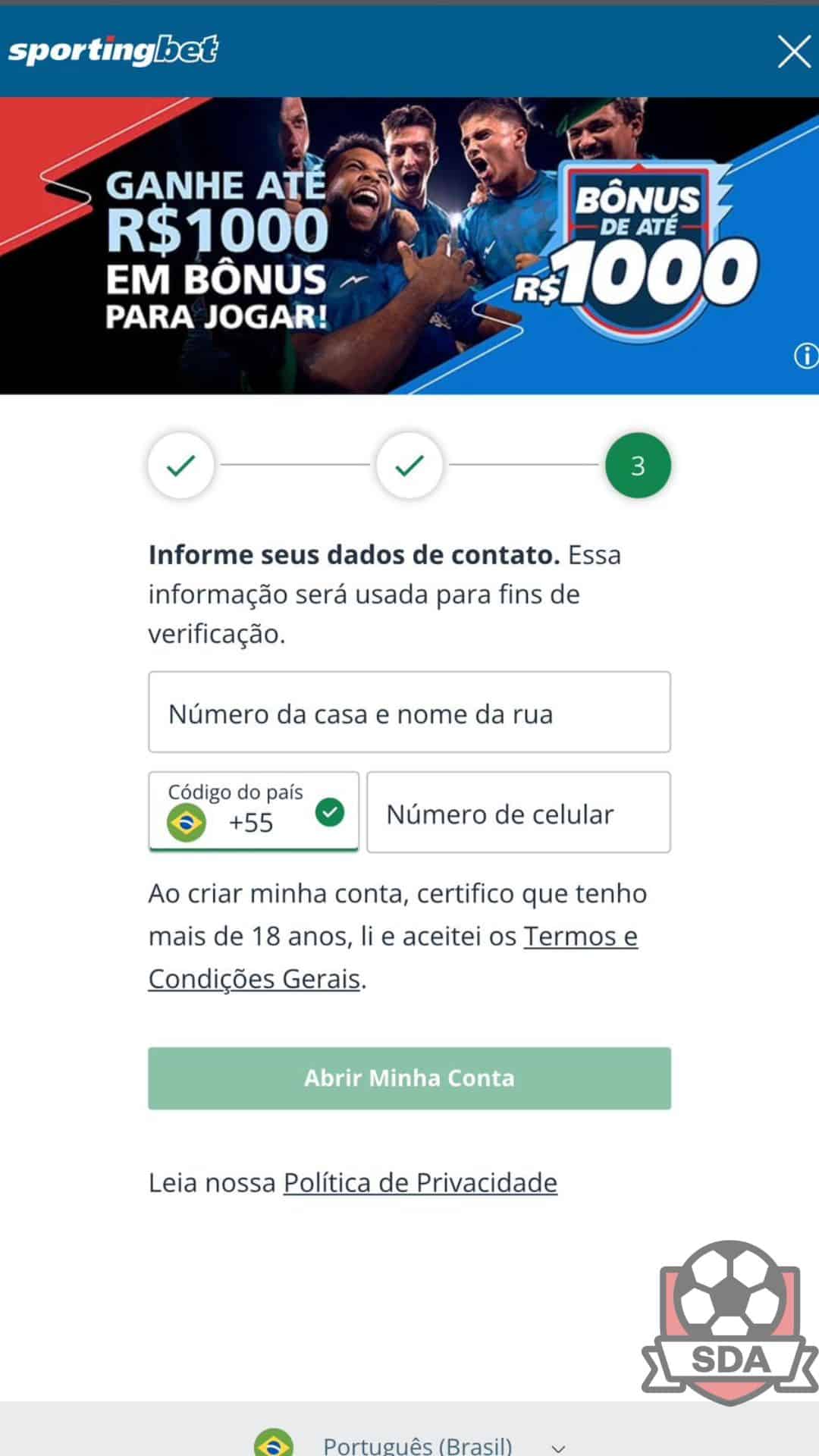Viewport: 819px width, 1456px height.
Task: Return to the second completed step
Action: coord(409,465)
